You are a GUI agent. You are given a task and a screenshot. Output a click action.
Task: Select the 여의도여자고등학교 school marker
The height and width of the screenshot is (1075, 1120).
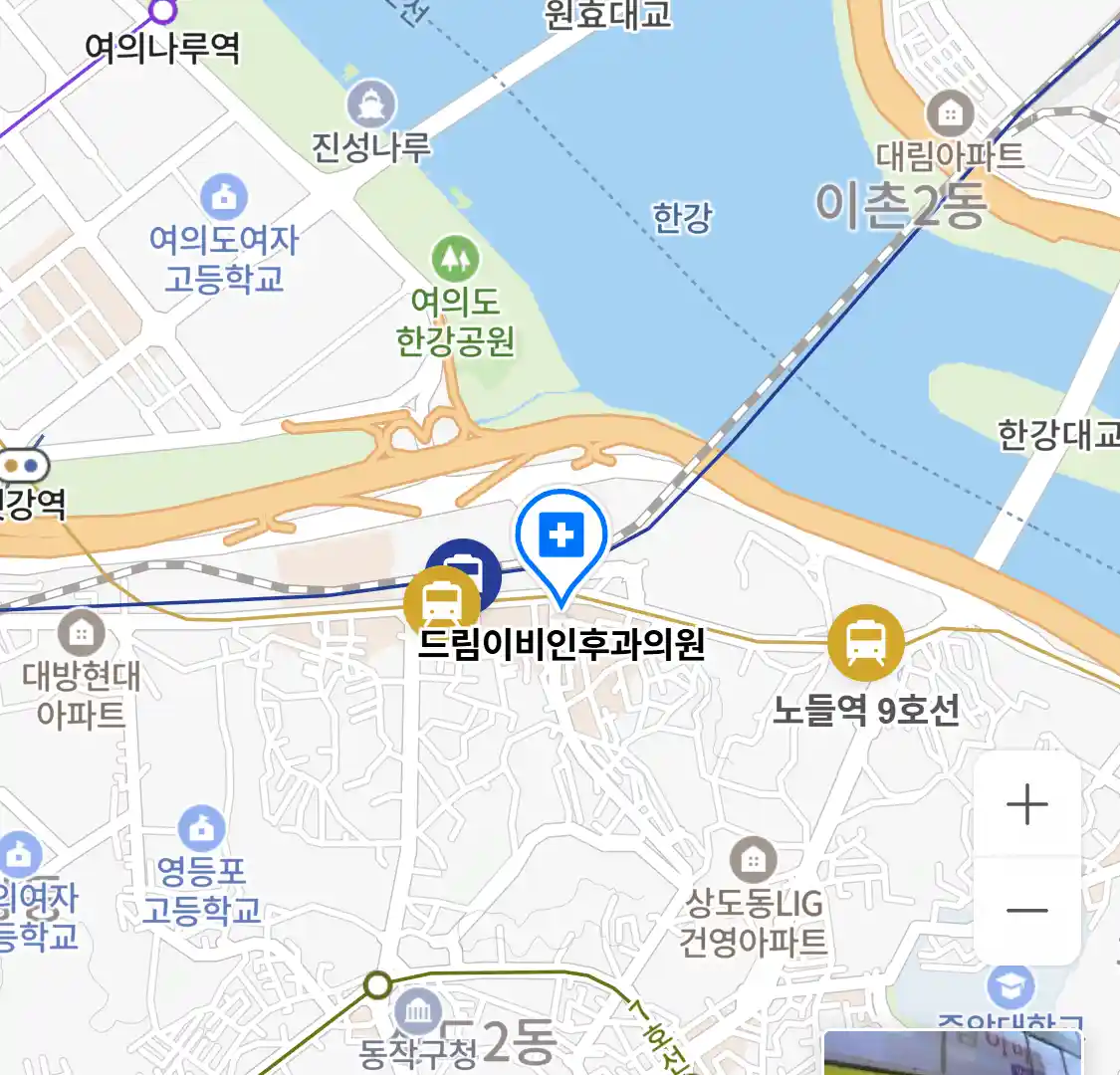click(225, 197)
